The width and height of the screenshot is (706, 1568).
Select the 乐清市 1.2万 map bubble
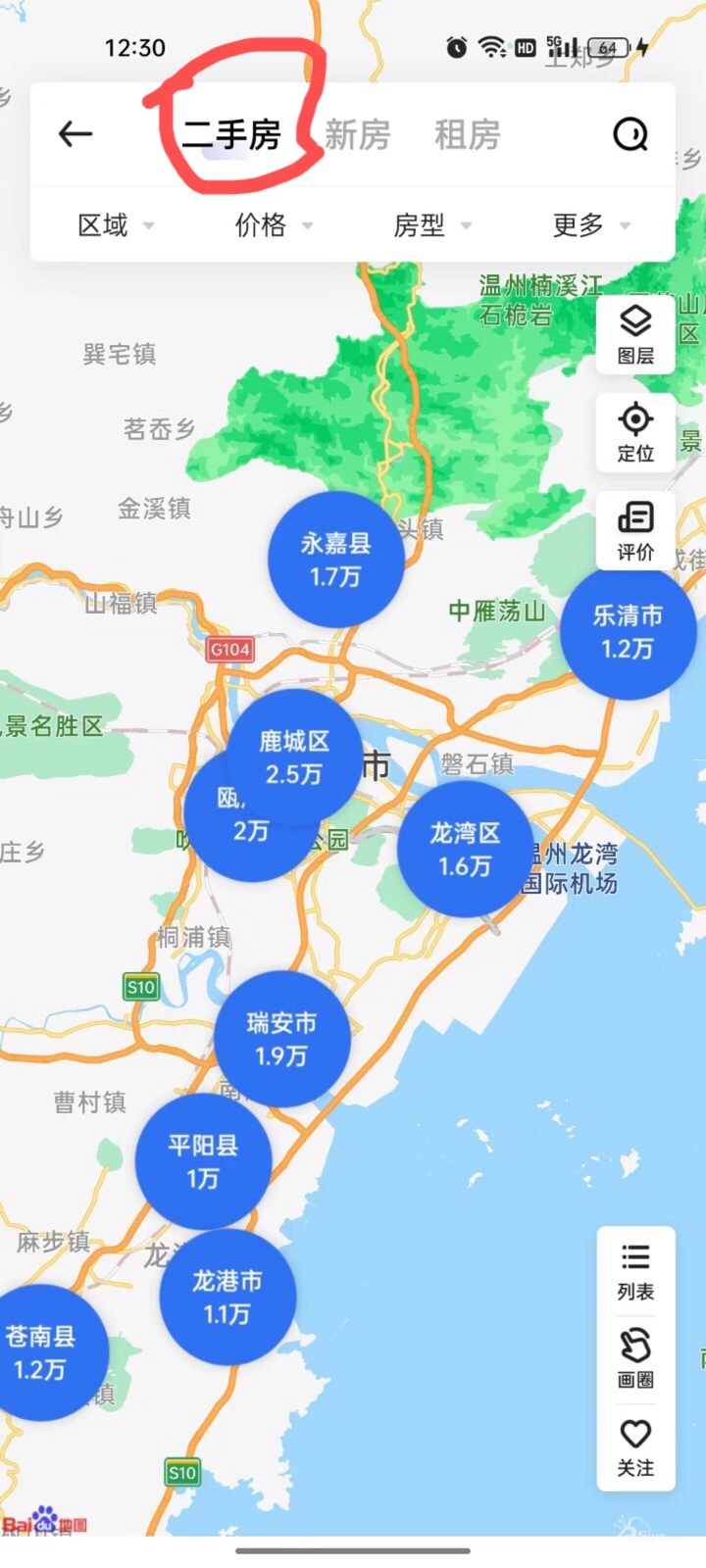[628, 631]
